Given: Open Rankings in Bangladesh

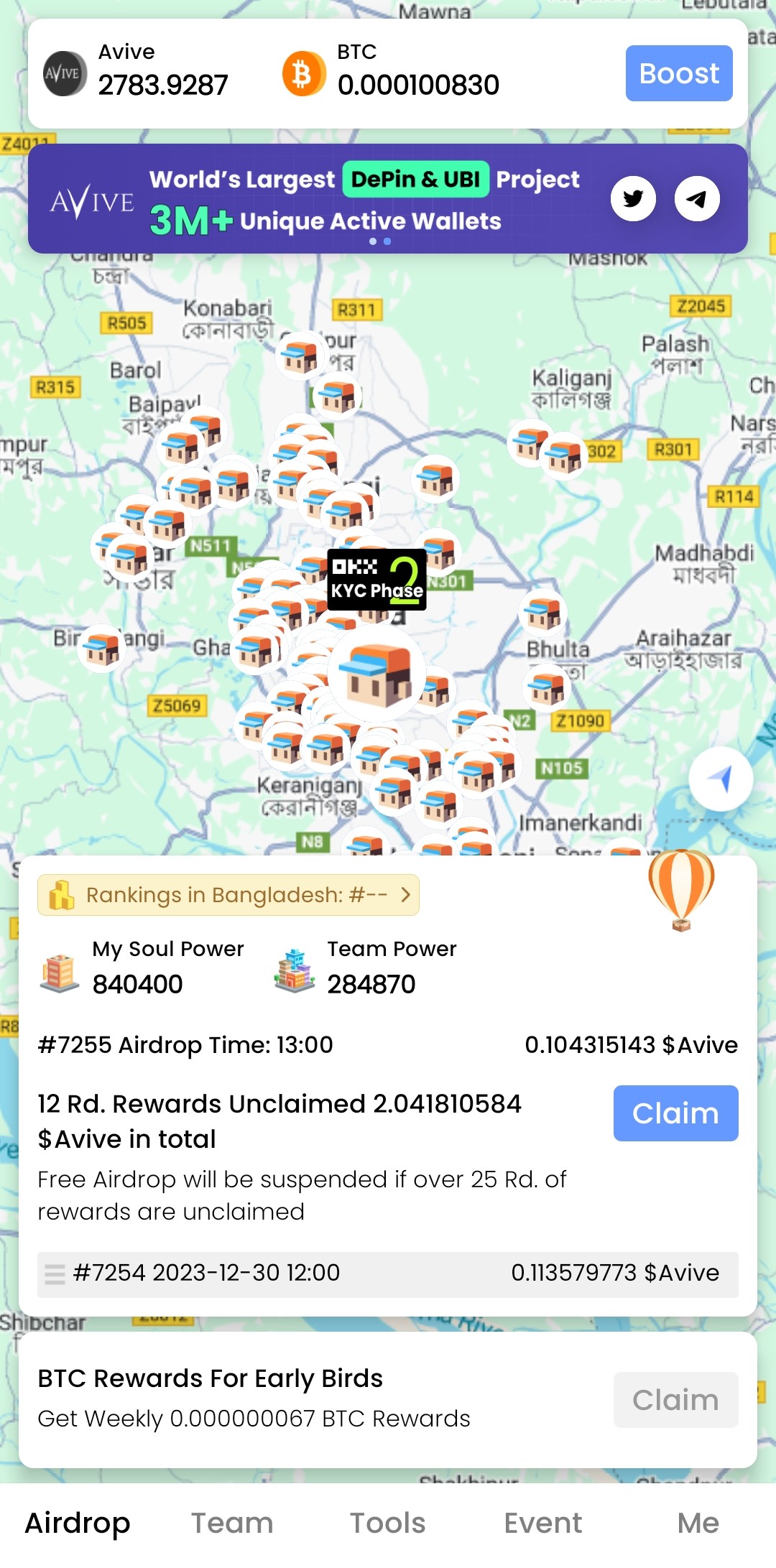Looking at the screenshot, I should pyautogui.click(x=228, y=895).
